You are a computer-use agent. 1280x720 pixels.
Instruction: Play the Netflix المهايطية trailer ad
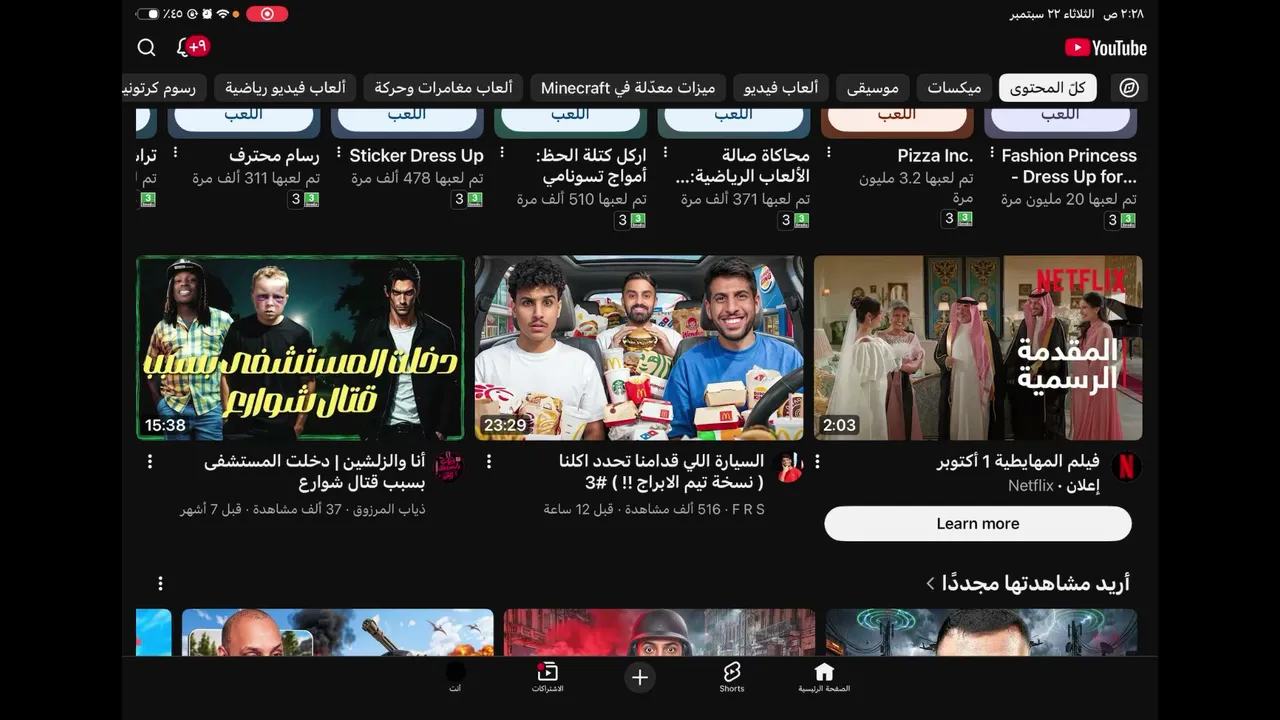[x=978, y=348]
